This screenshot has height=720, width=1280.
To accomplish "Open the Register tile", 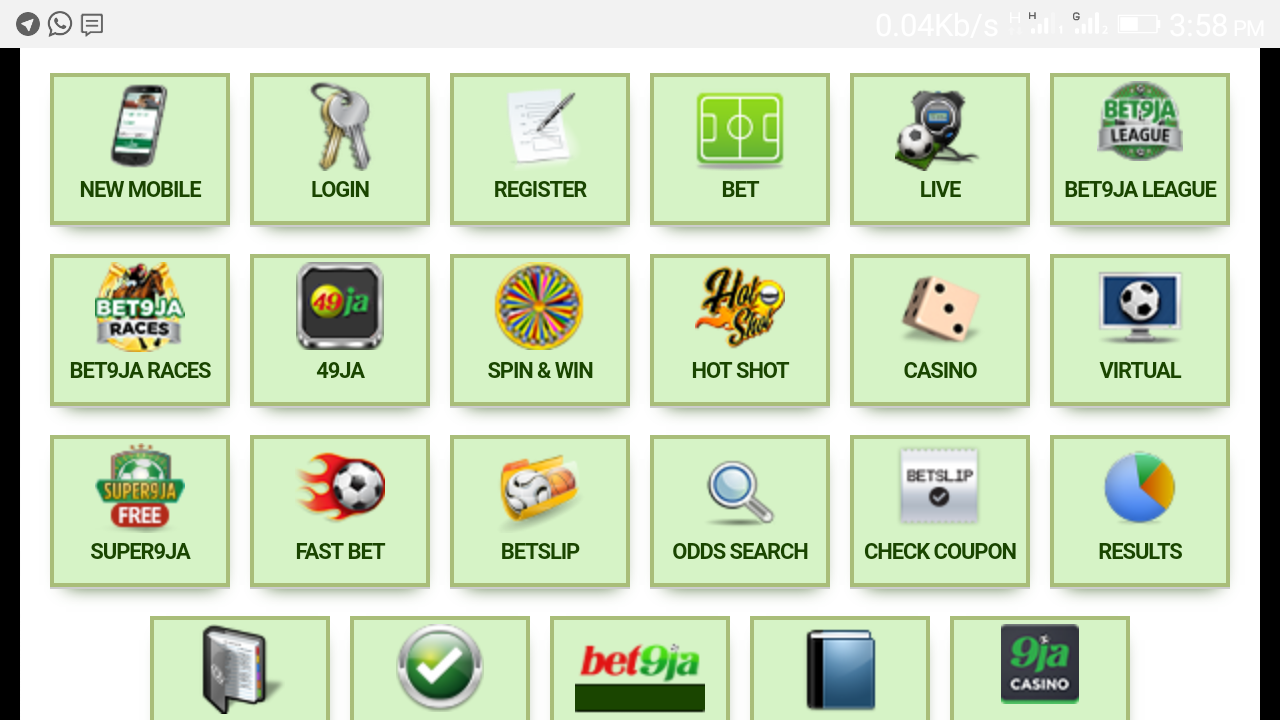I will (540, 149).
